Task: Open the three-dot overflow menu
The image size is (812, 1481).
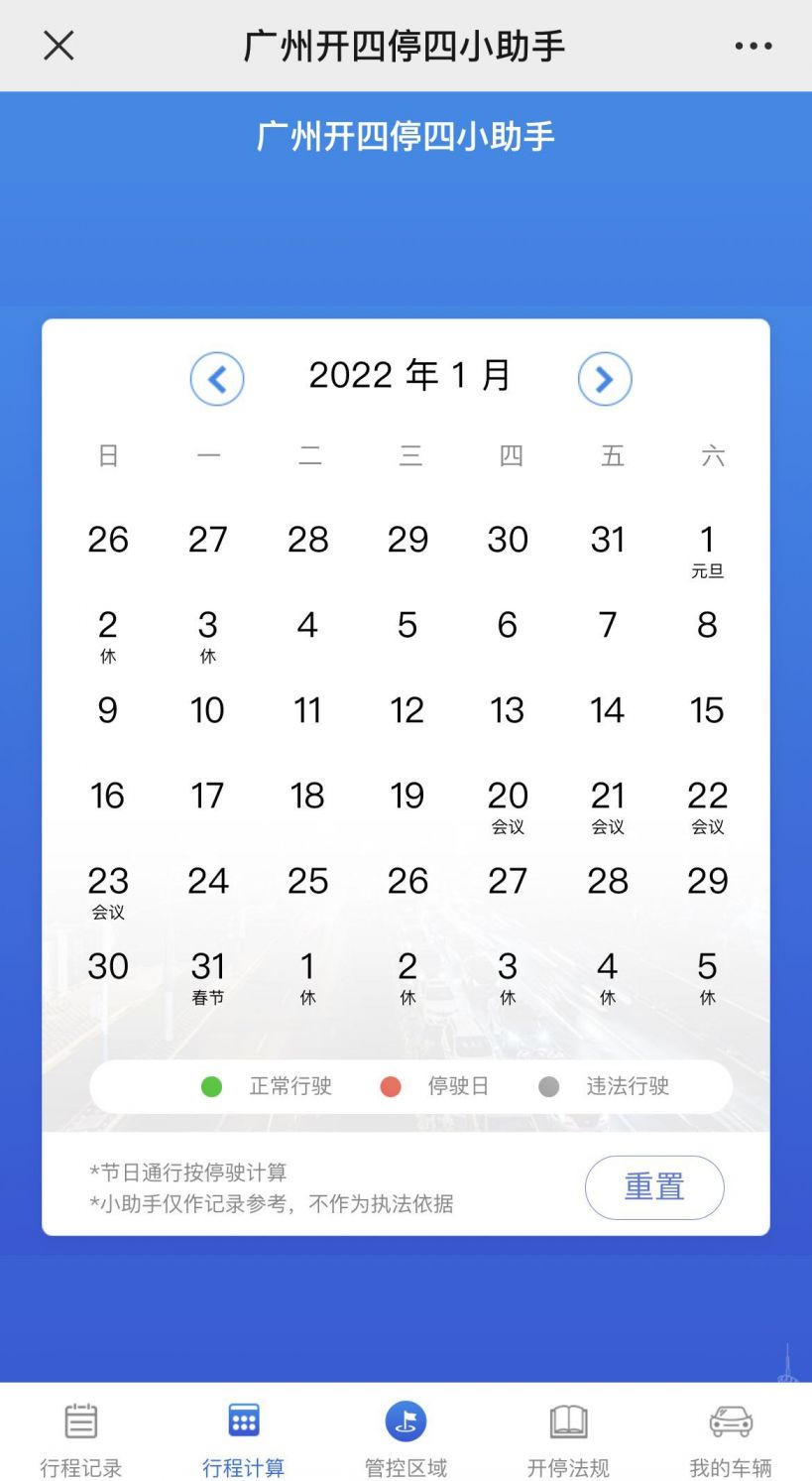Action: point(753,46)
